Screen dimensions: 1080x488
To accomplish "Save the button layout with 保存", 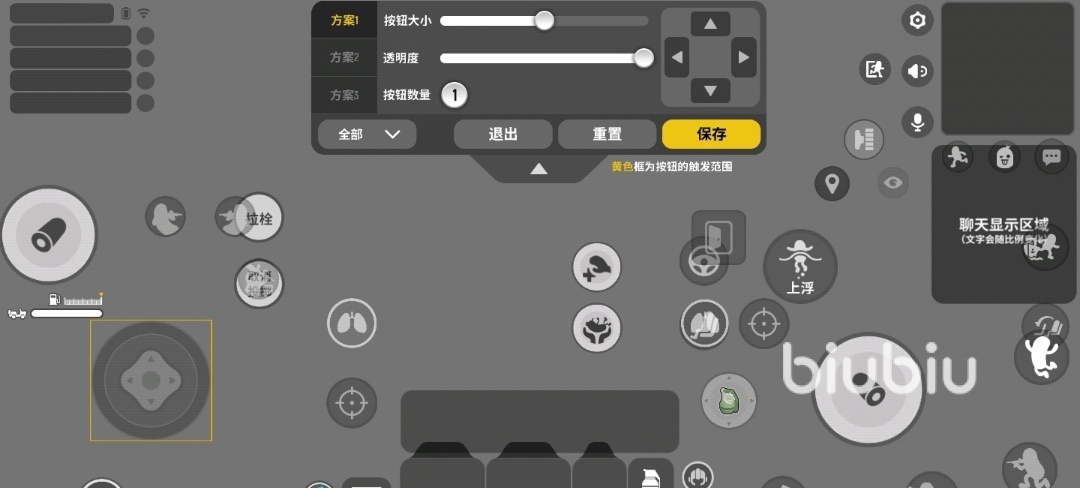I will click(711, 134).
